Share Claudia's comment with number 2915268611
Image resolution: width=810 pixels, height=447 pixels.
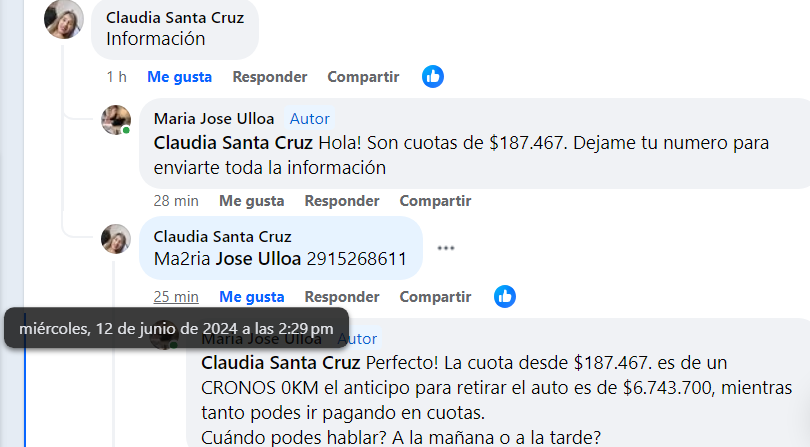click(435, 296)
